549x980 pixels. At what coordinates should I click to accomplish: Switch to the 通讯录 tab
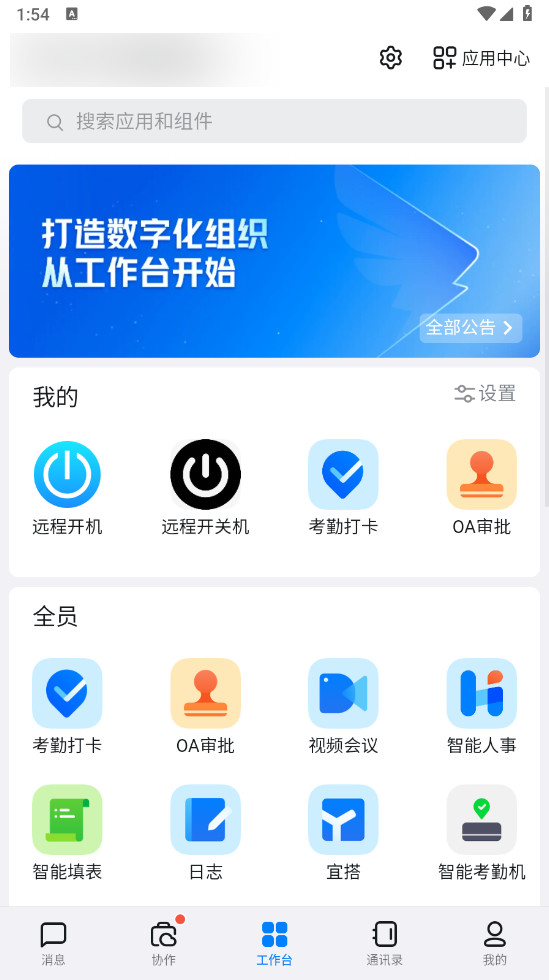click(x=385, y=943)
